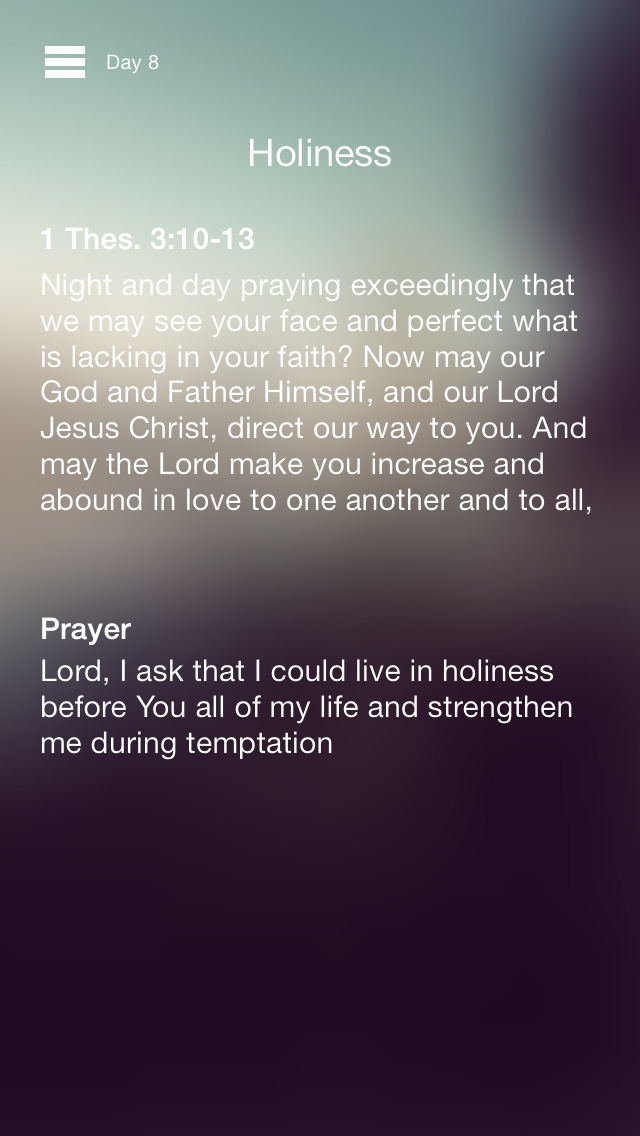
Task: Open the hamburger menu
Action: [65, 62]
